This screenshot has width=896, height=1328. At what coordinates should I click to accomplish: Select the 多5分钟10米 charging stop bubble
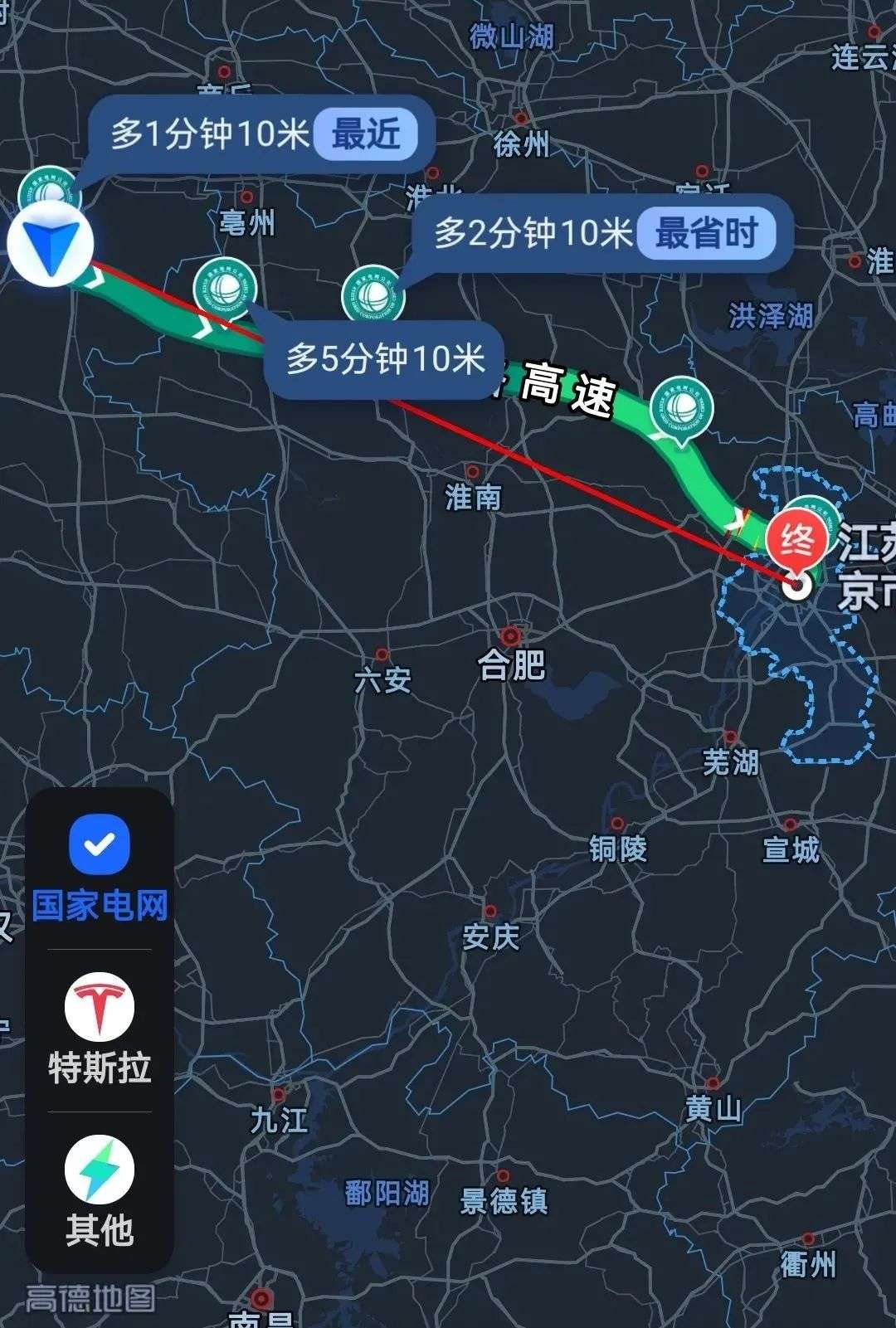385,359
